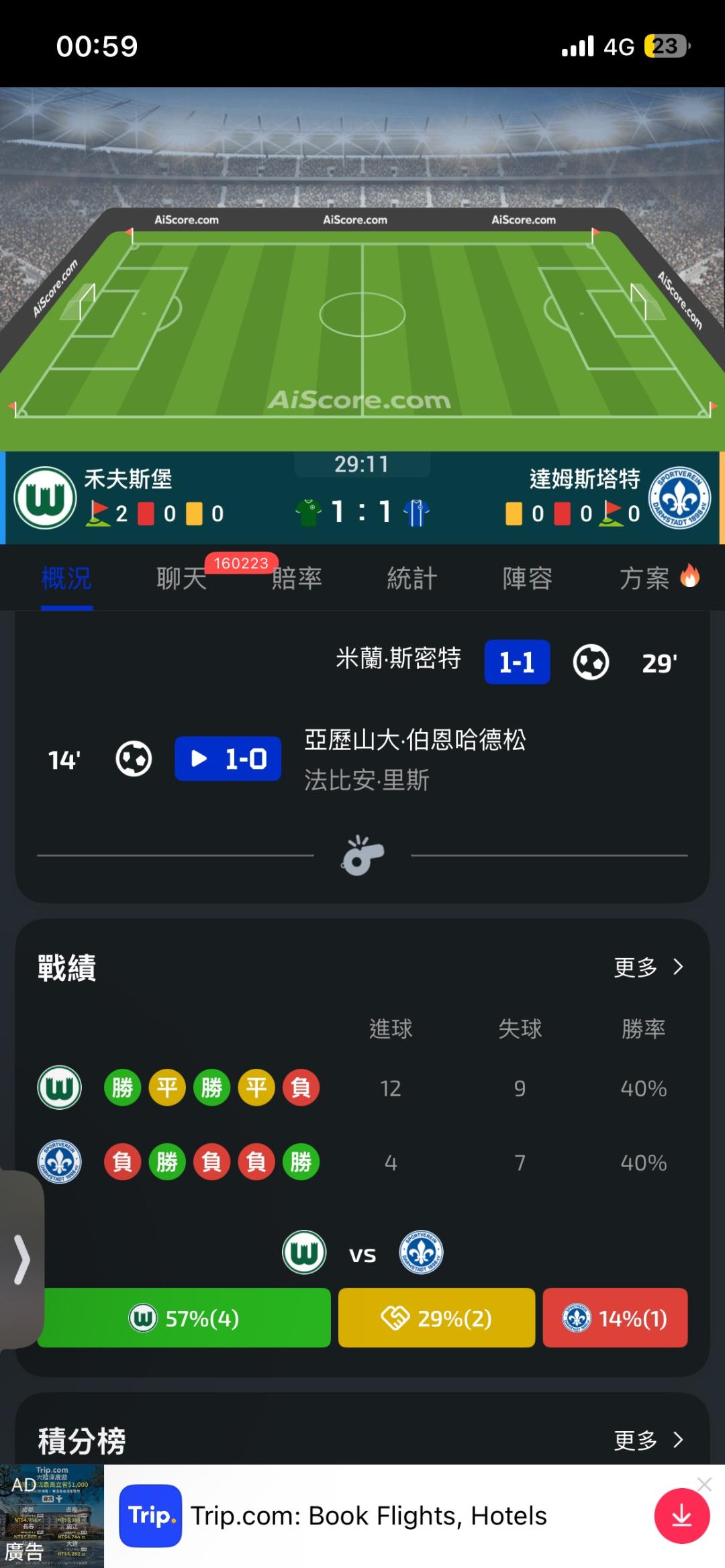Switch to the 統計 statistics tab
The height and width of the screenshot is (1568, 725).
[412, 578]
